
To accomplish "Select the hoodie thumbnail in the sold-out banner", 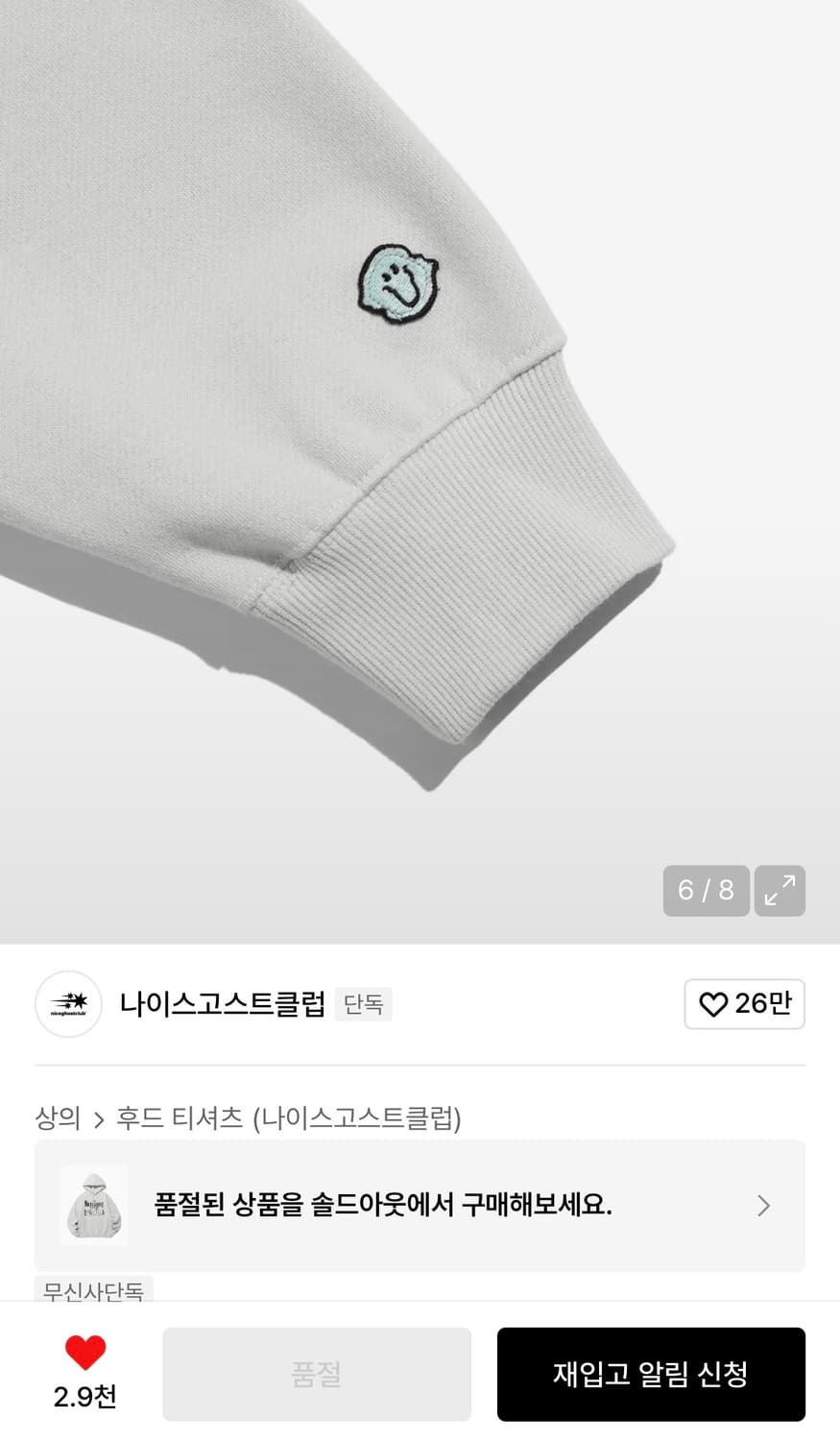I will pos(93,1206).
